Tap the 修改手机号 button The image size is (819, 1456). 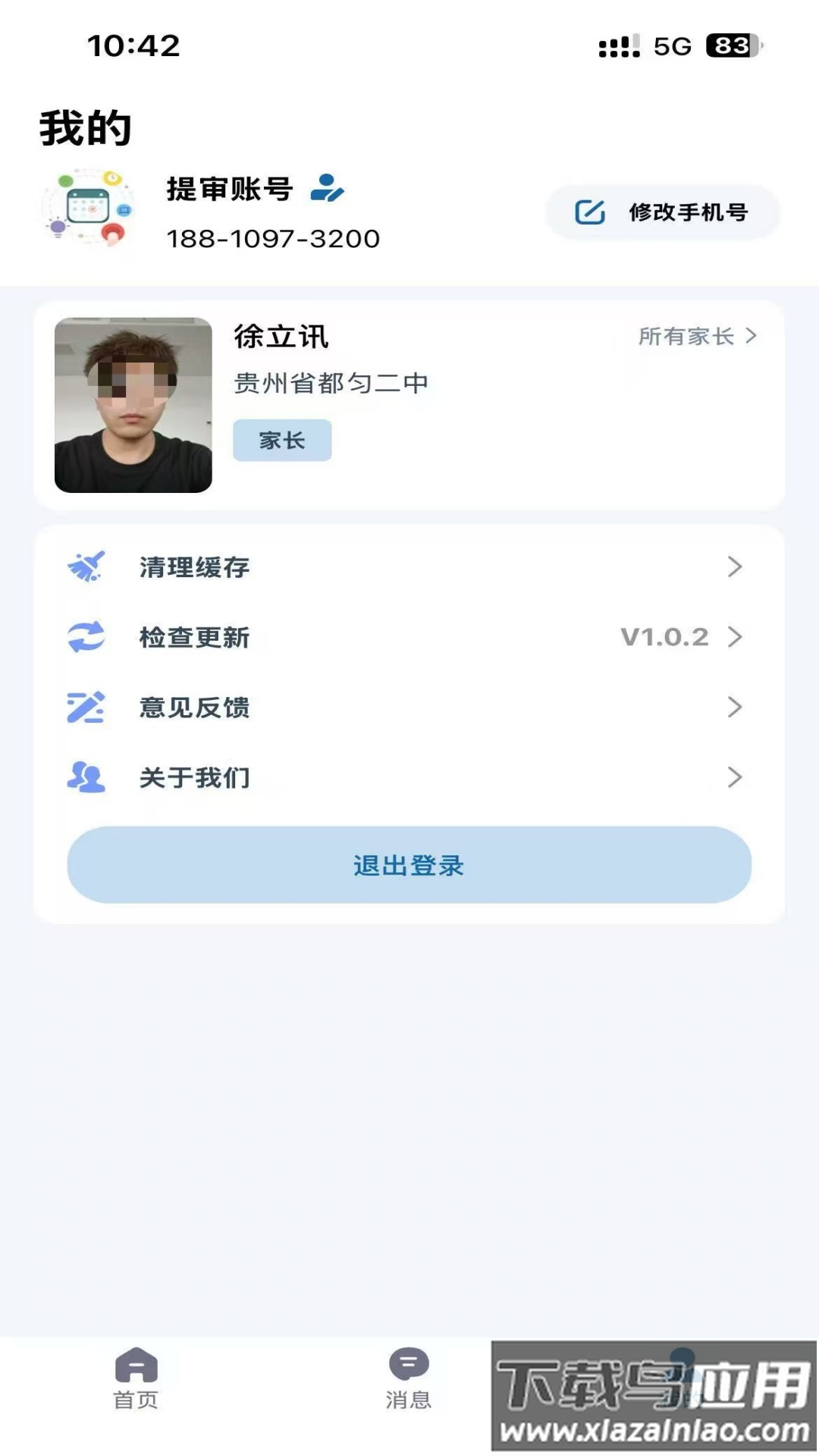coord(663,212)
